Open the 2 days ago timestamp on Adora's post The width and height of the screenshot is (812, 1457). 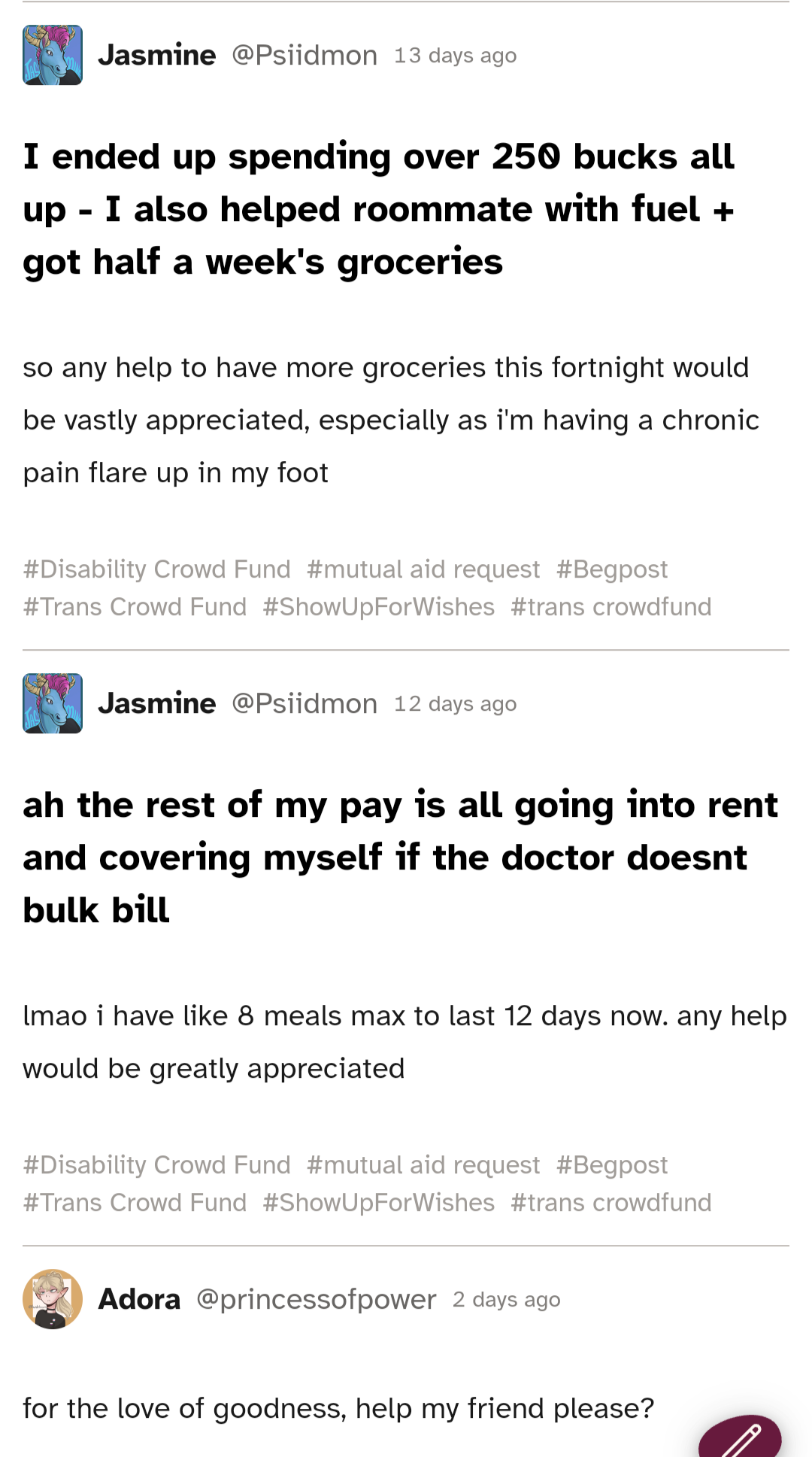pos(507,1300)
